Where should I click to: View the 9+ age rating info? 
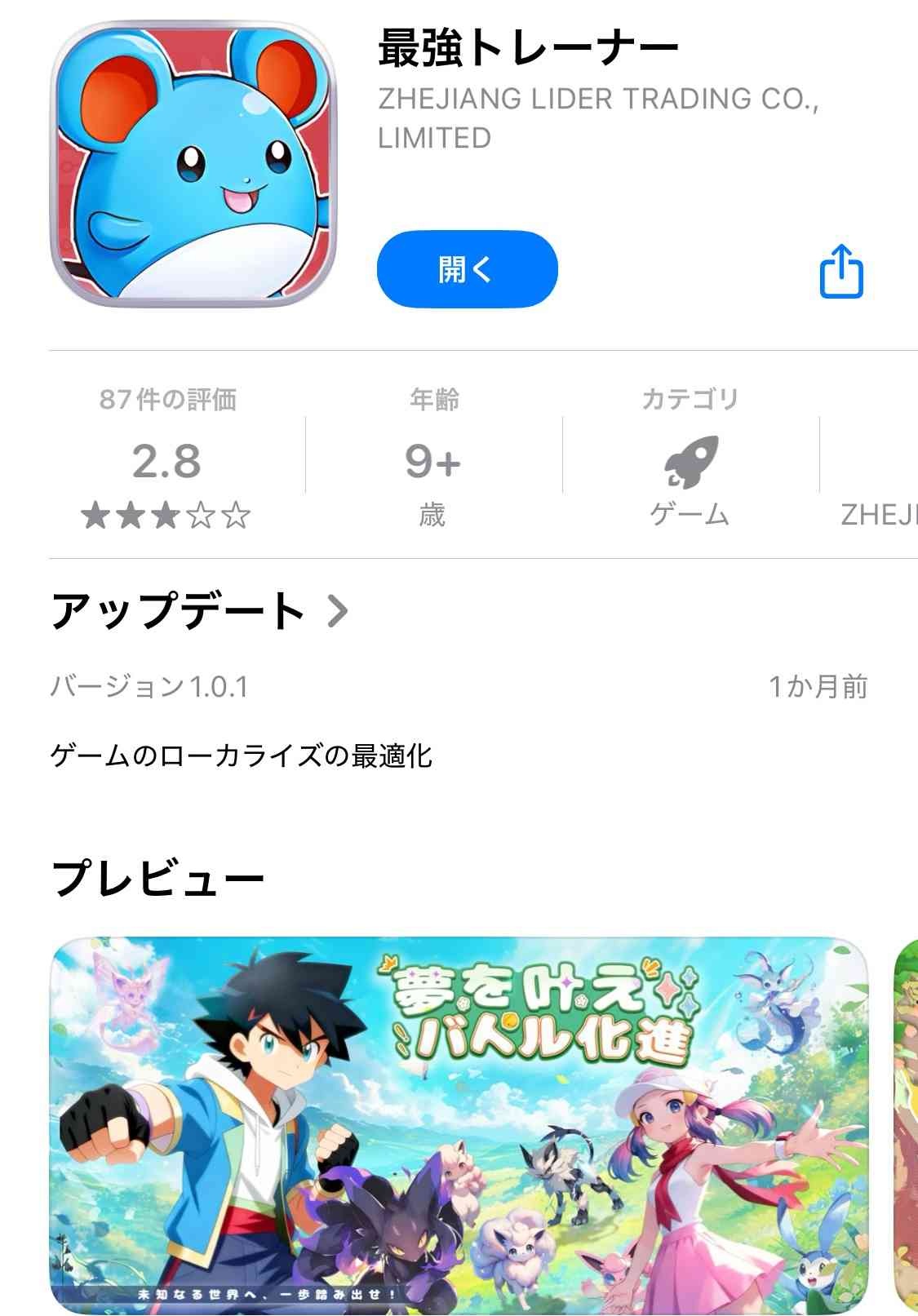(433, 461)
